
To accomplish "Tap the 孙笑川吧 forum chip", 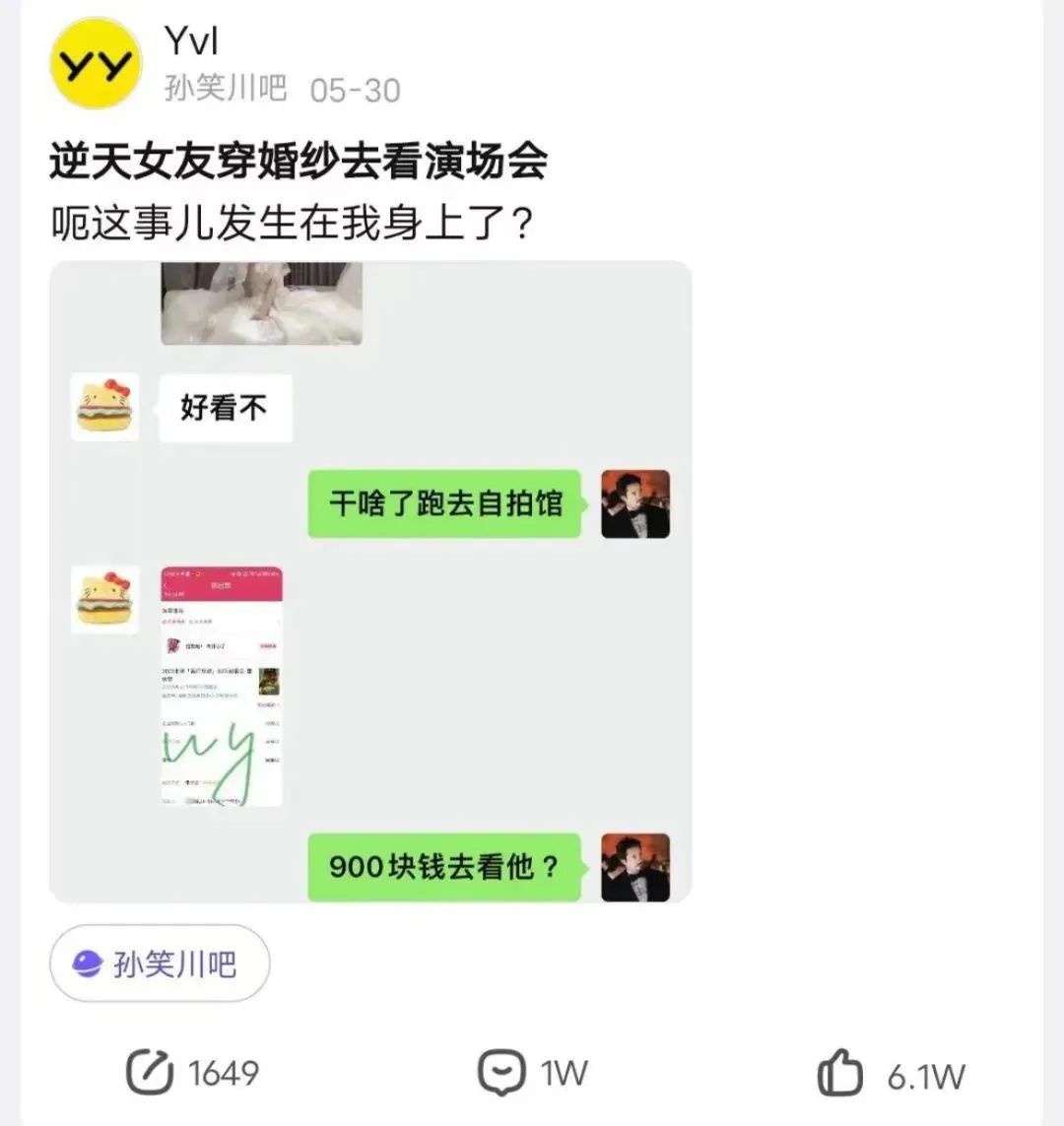I will pyautogui.click(x=160, y=963).
